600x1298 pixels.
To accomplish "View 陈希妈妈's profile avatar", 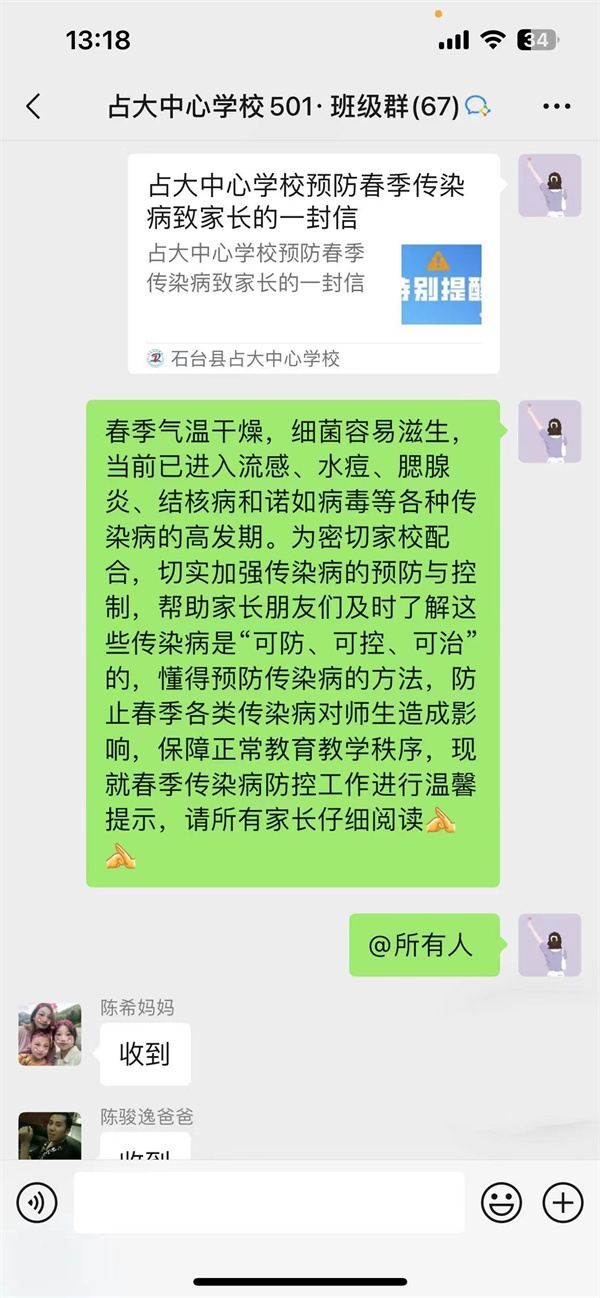I will [x=50, y=1034].
